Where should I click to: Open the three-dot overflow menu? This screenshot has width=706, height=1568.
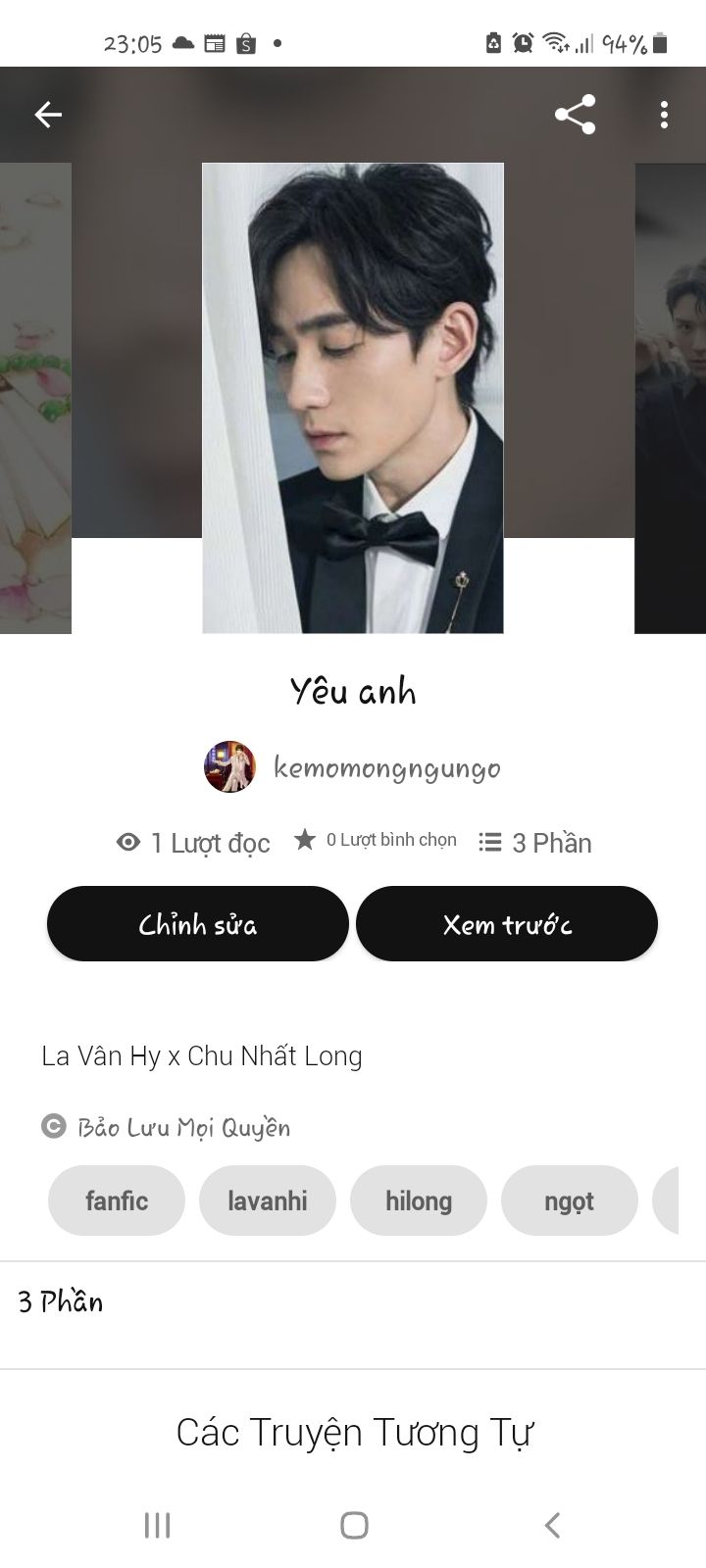tap(664, 115)
